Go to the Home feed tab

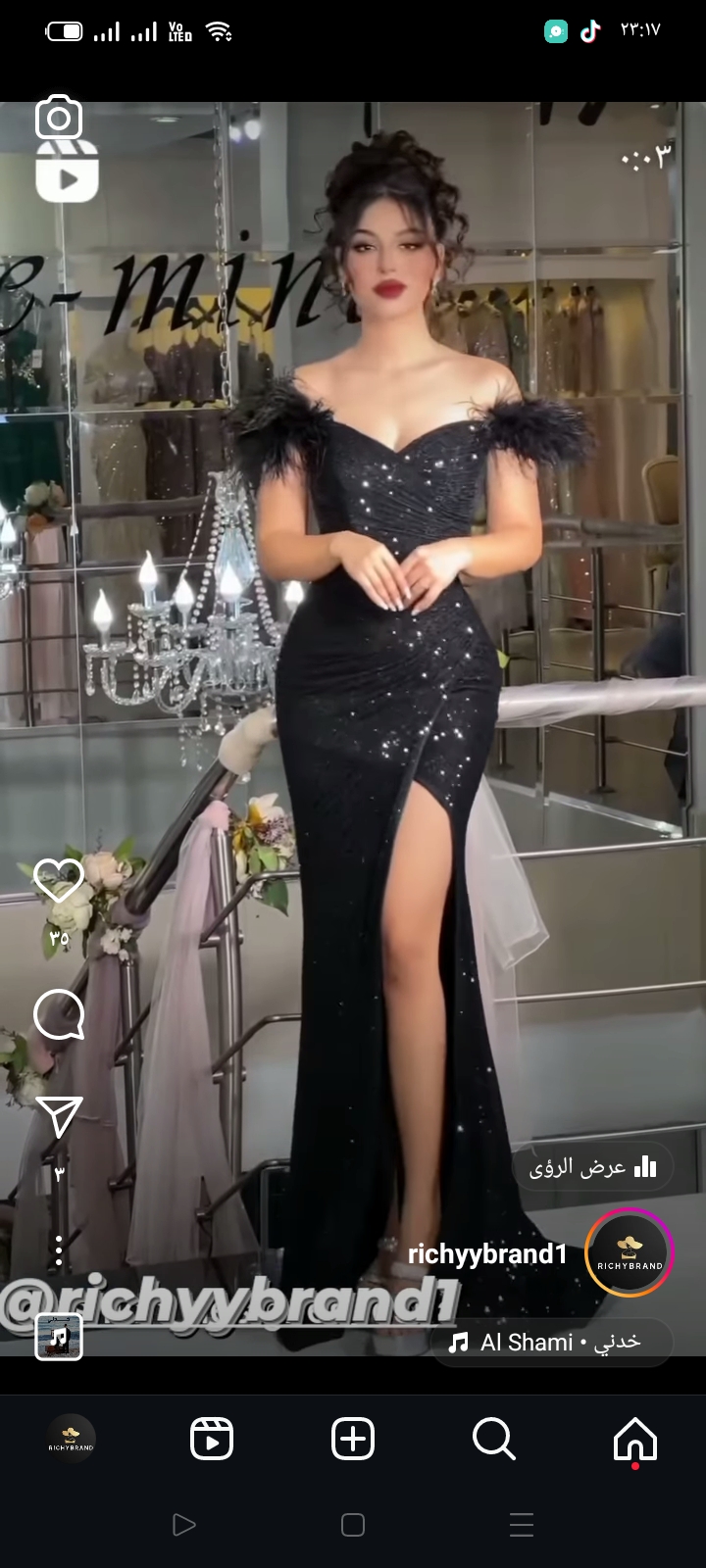(635, 1441)
